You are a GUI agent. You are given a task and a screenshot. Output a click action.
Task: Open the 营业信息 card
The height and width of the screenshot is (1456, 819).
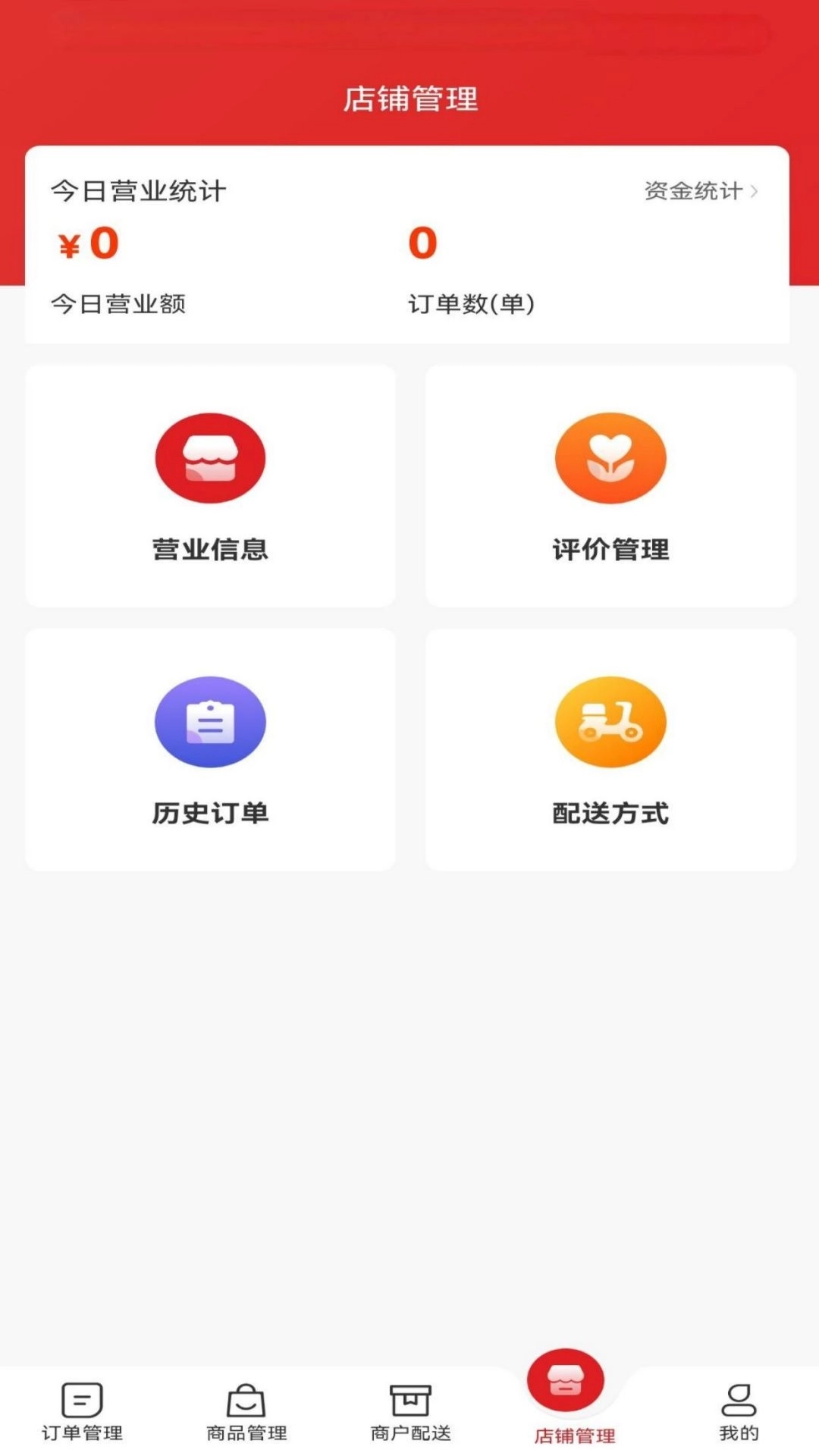(x=210, y=485)
